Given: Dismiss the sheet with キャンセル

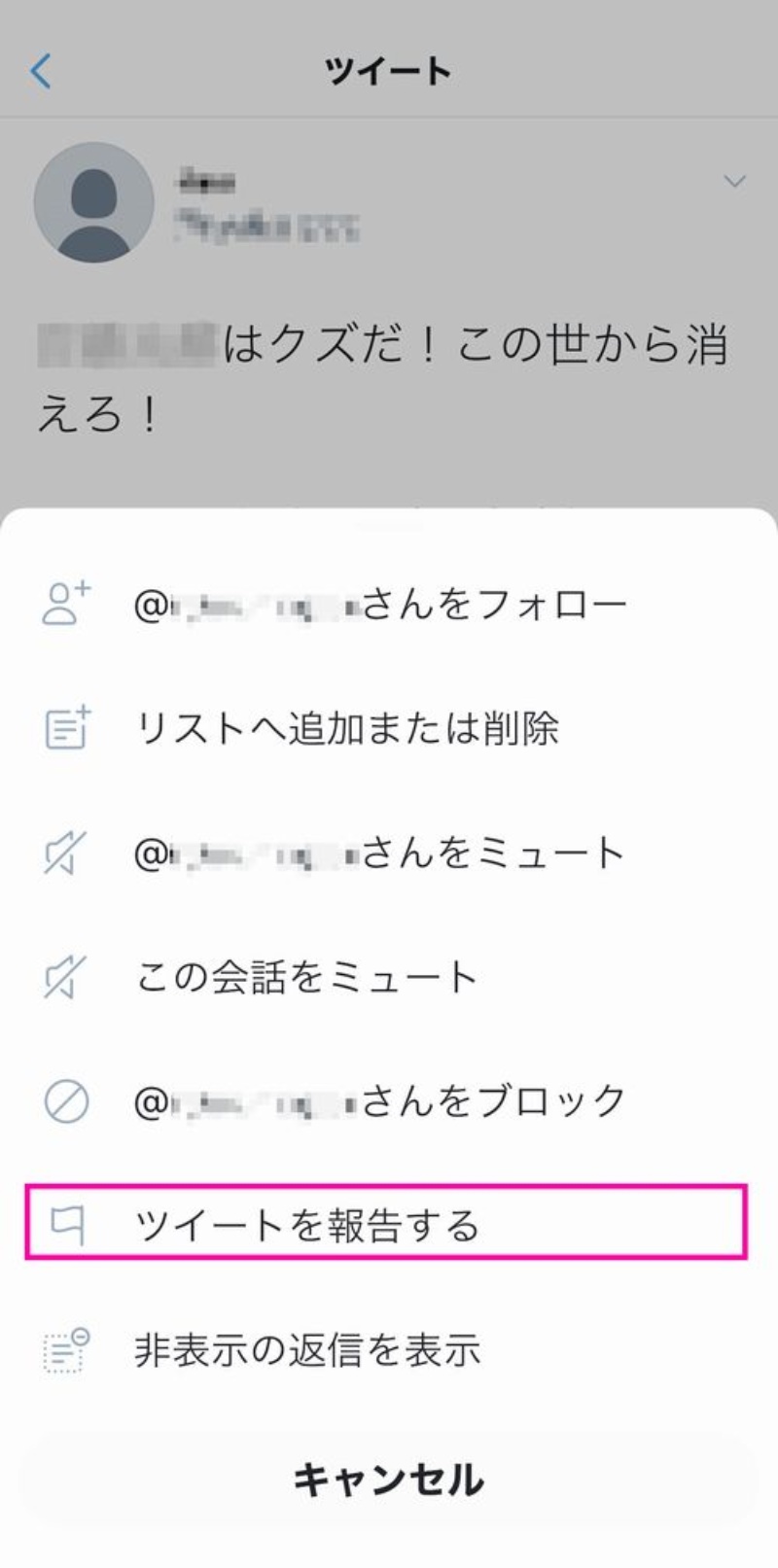Looking at the screenshot, I should [388, 1479].
